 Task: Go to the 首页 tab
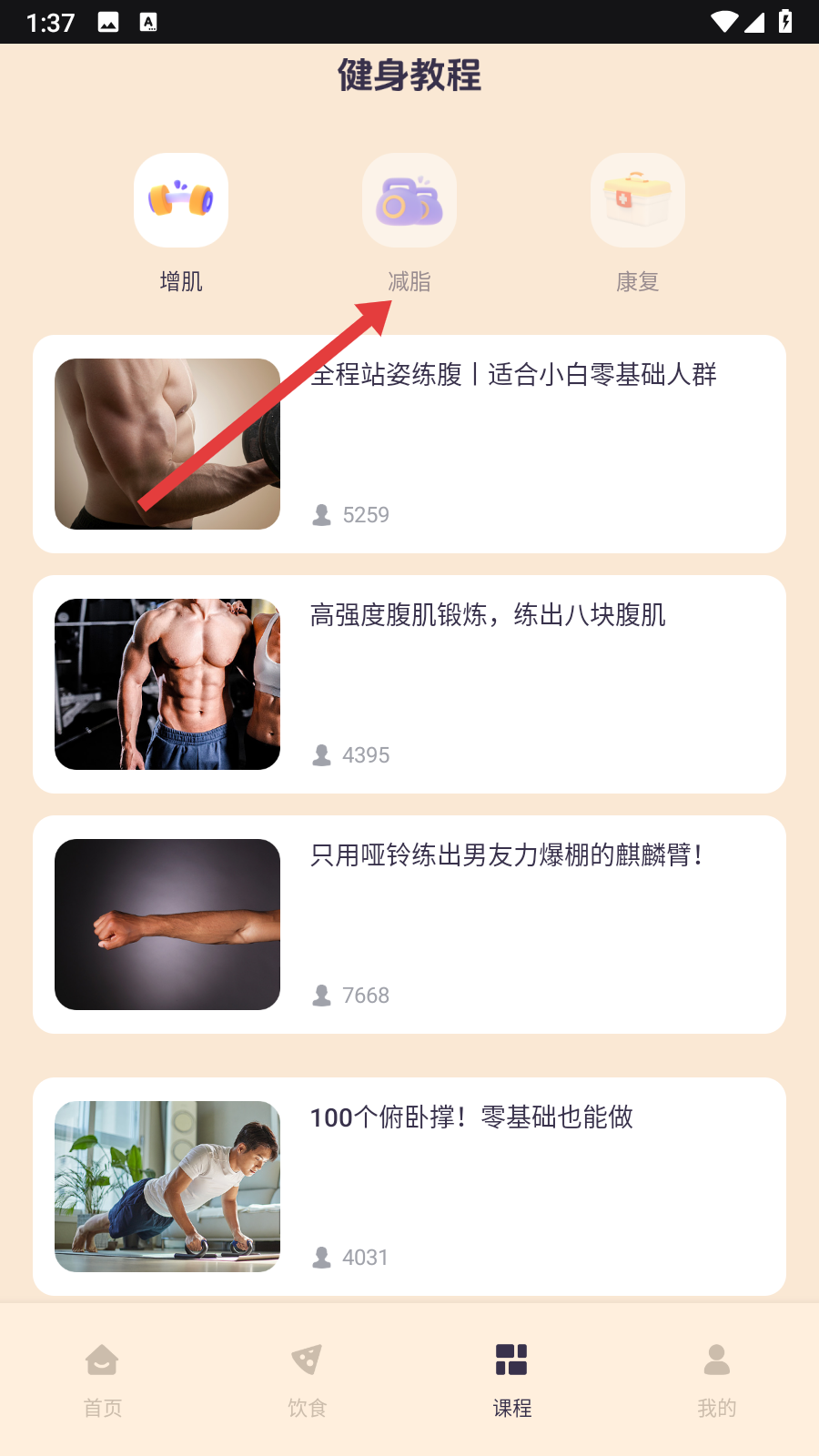(x=102, y=1380)
